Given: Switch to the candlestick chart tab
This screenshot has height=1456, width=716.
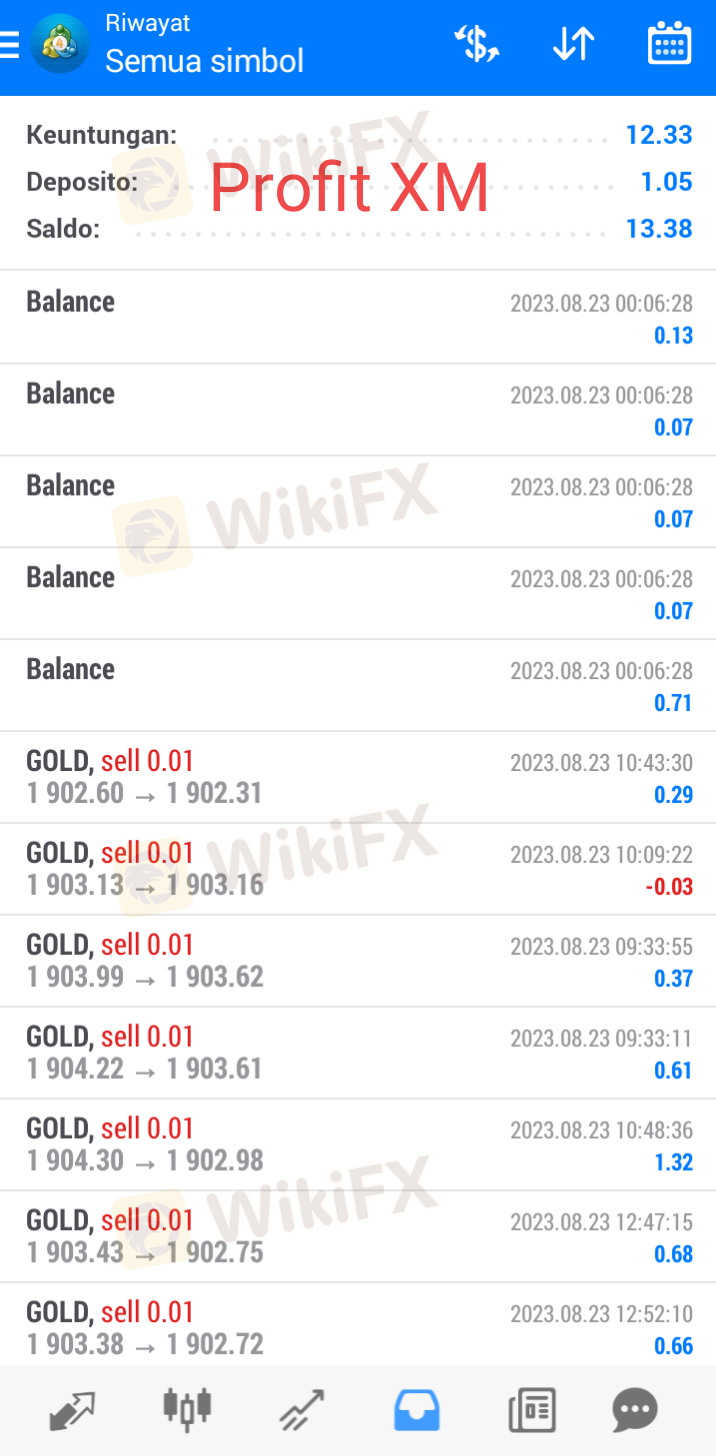Looking at the screenshot, I should (x=187, y=1408).
